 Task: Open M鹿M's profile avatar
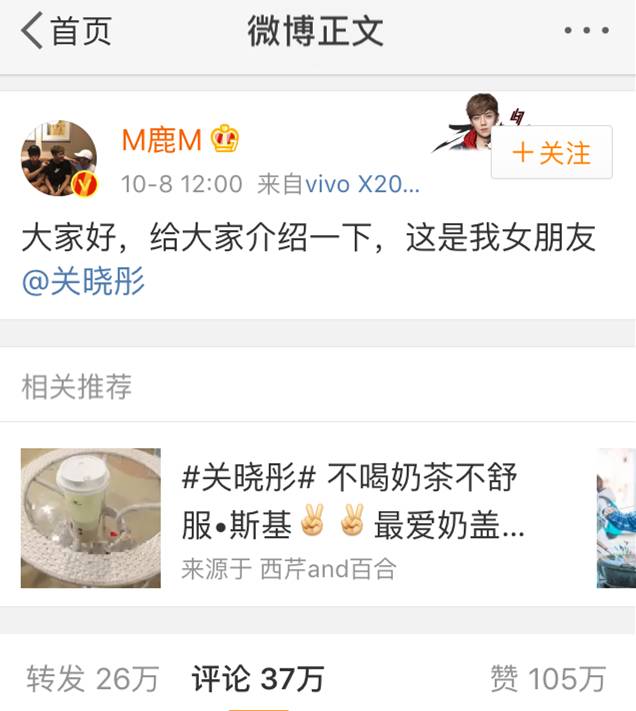click(59, 158)
